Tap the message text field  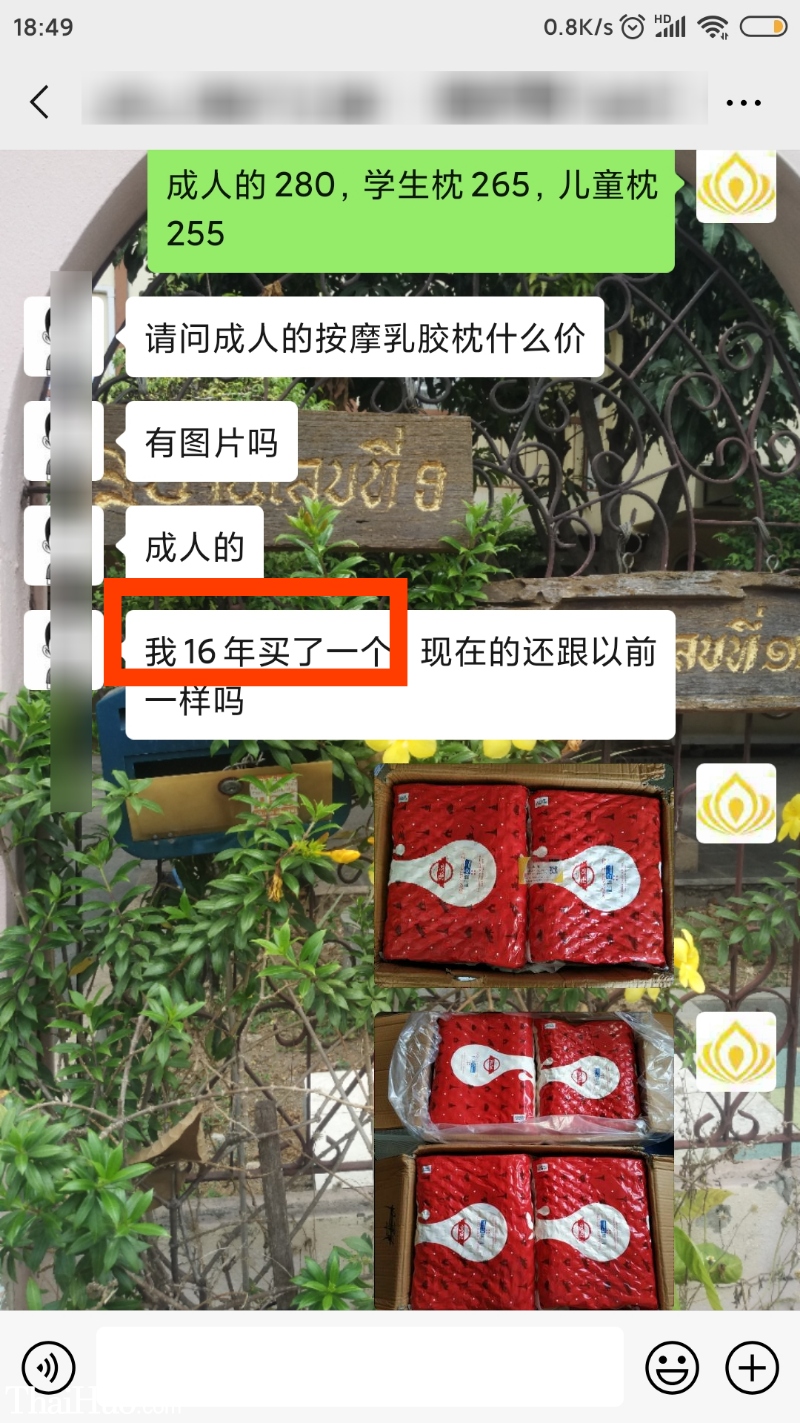pyautogui.click(x=360, y=1367)
